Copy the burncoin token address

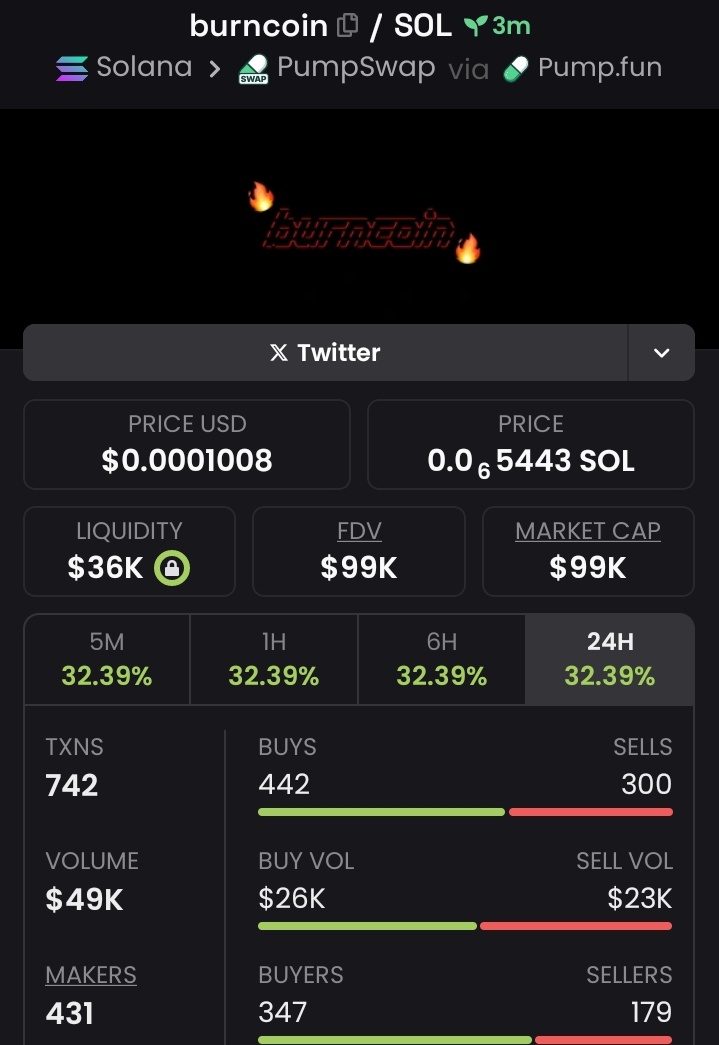pos(347,26)
